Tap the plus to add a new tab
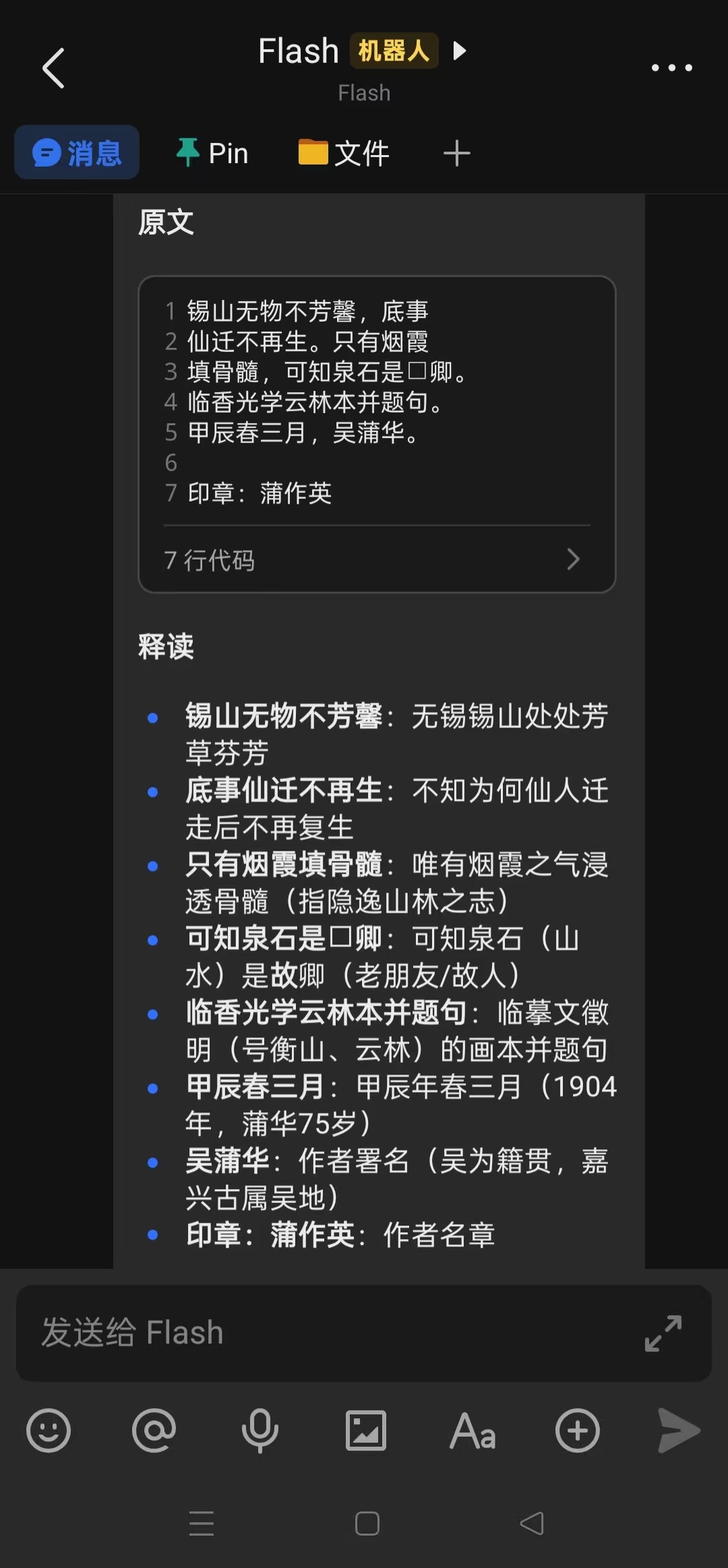 tap(457, 152)
